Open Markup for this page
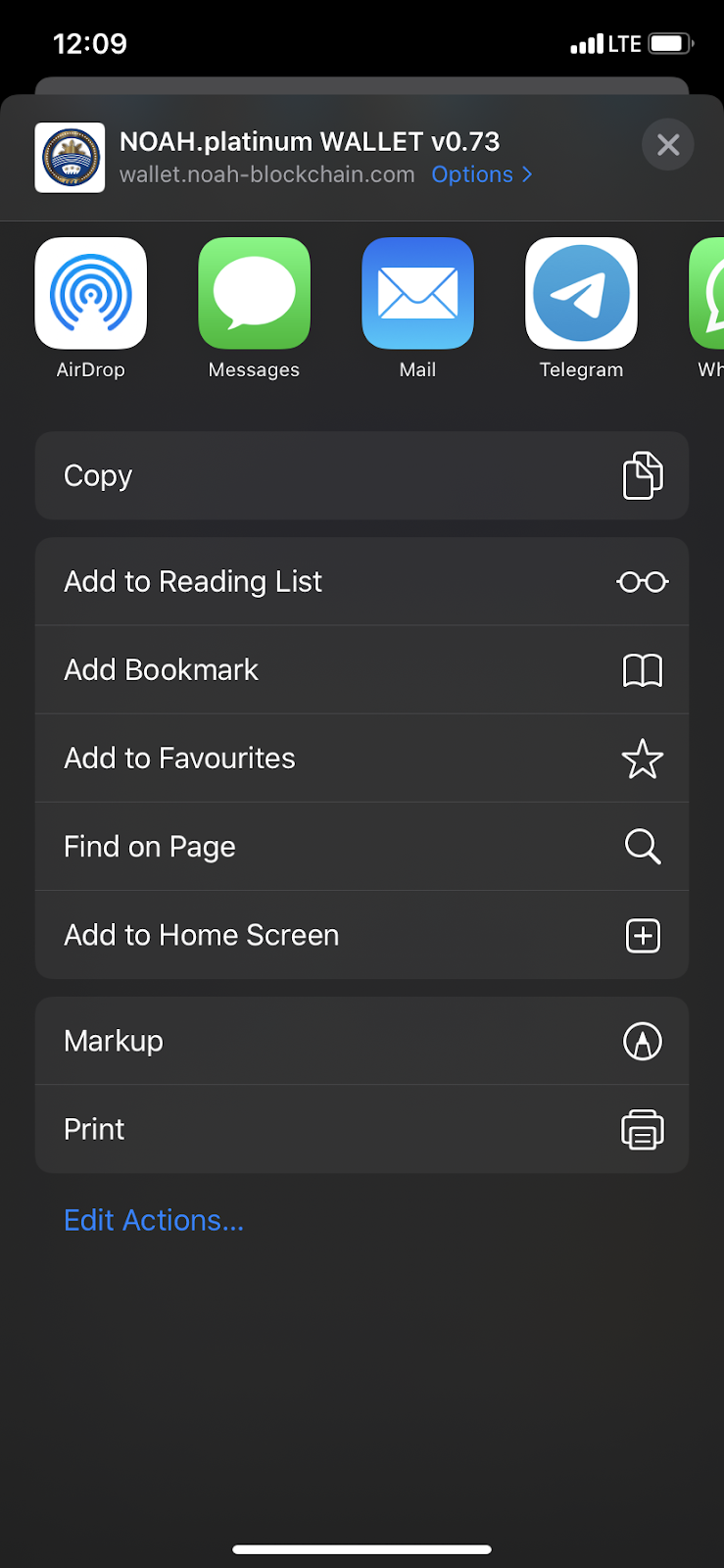The width and height of the screenshot is (724, 1568). [362, 1041]
